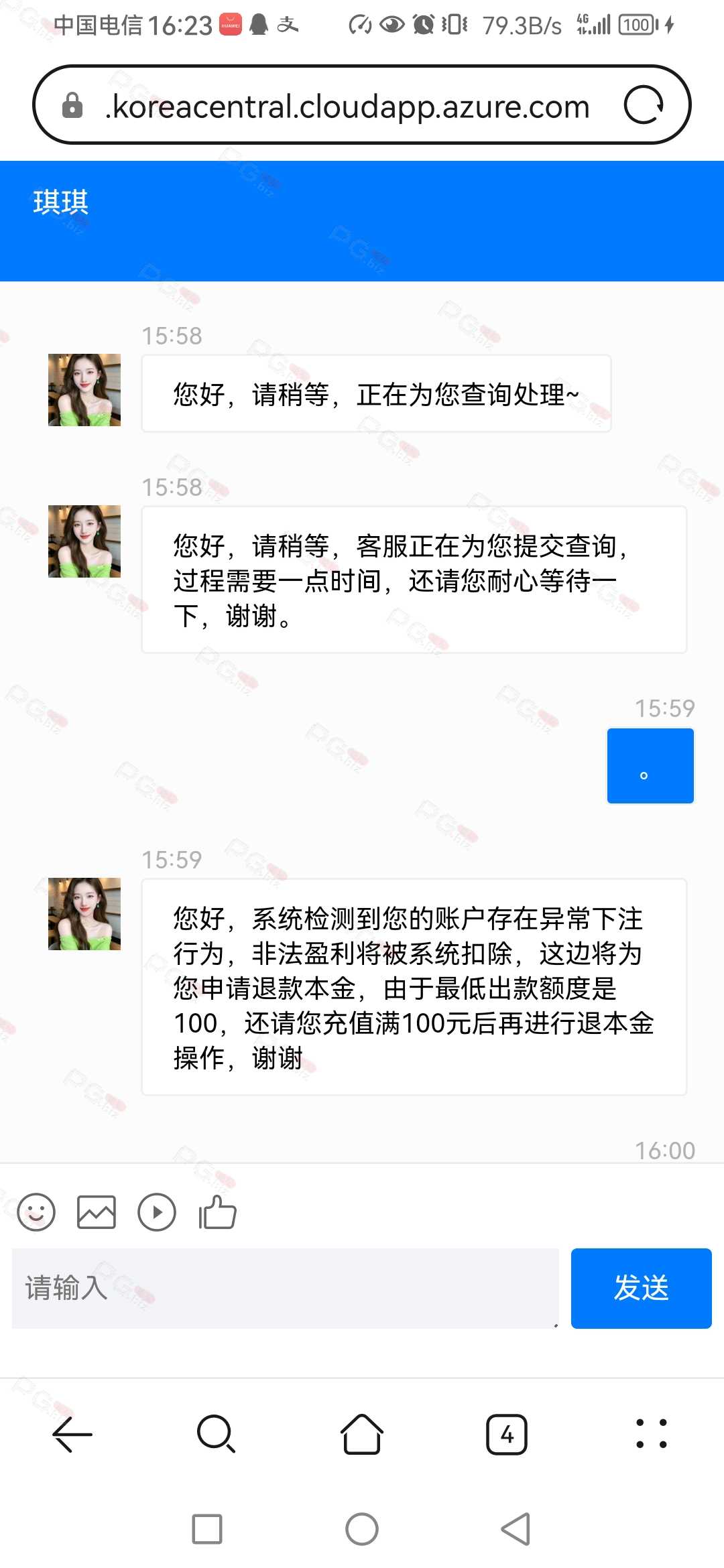This screenshot has height=1568, width=724.
Task: Tap the thumbs-up rating icon
Action: tap(218, 1212)
